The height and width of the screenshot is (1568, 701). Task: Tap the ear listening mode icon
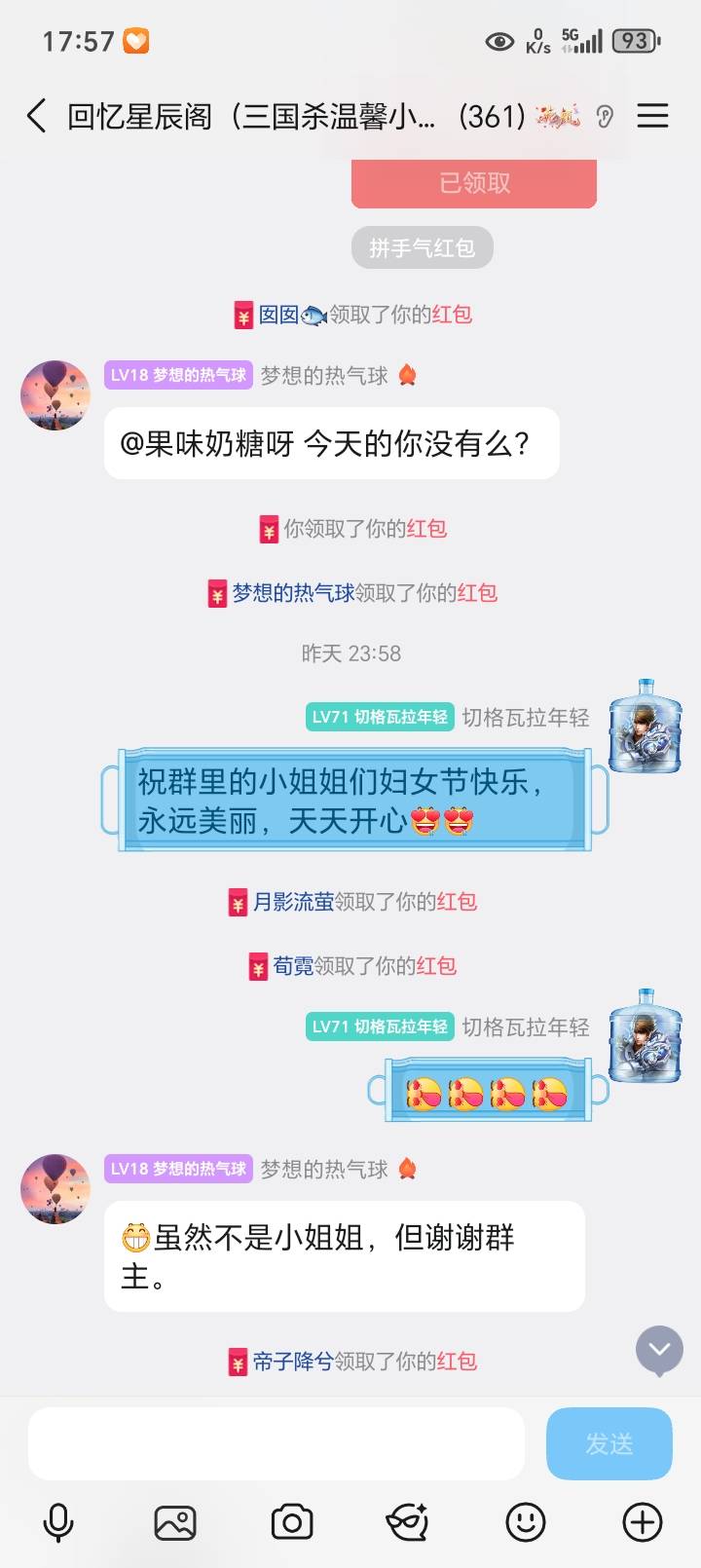(x=605, y=117)
